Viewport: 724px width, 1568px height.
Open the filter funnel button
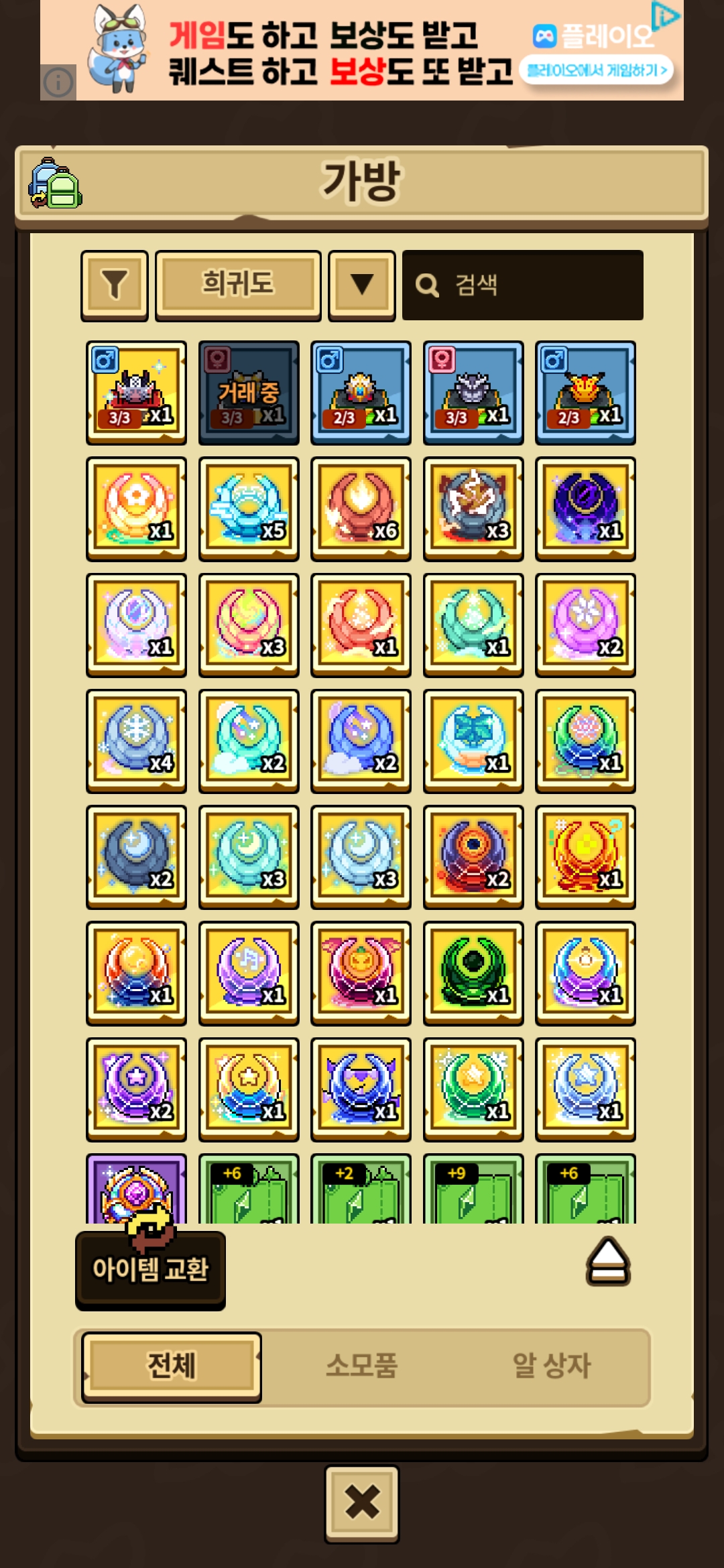tap(115, 285)
